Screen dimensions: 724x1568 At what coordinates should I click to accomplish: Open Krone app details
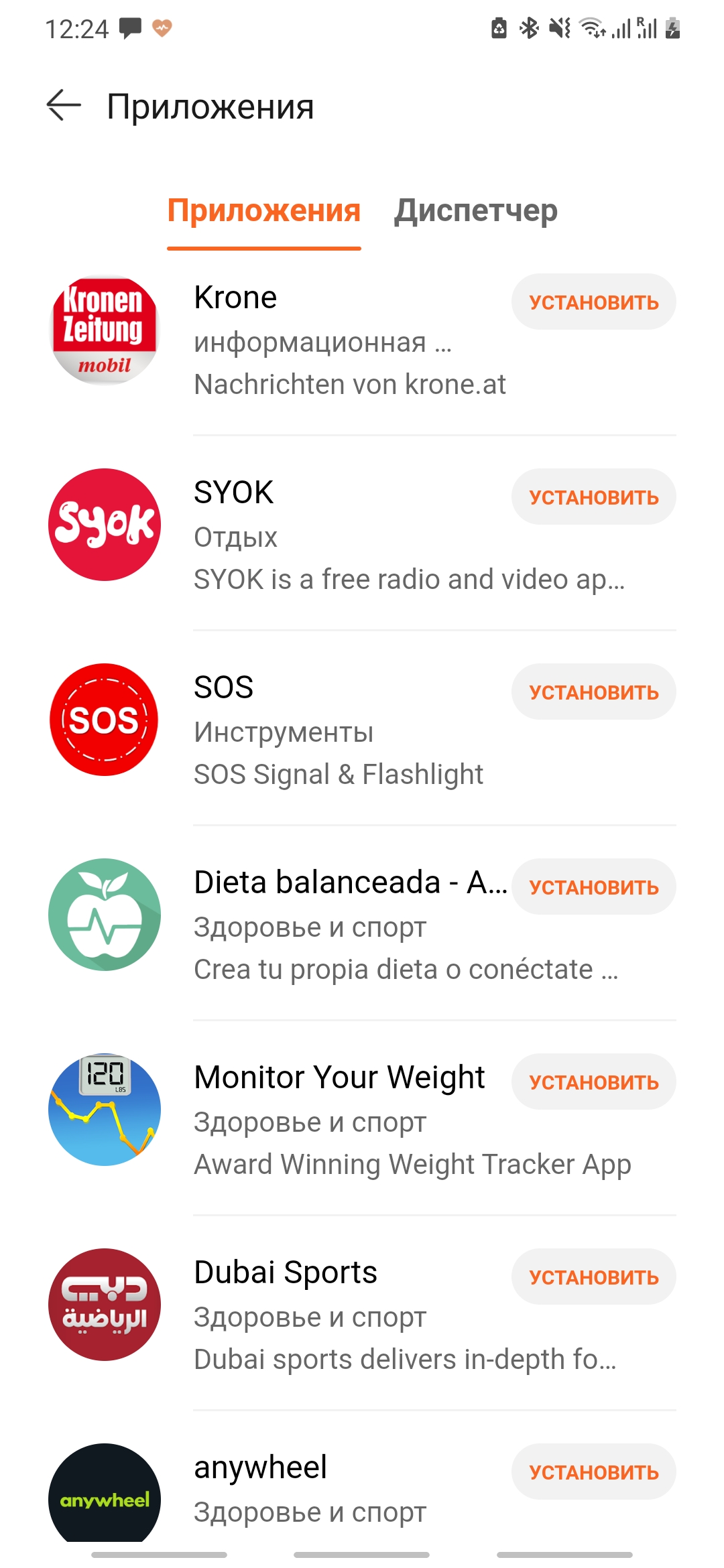[x=349, y=342]
